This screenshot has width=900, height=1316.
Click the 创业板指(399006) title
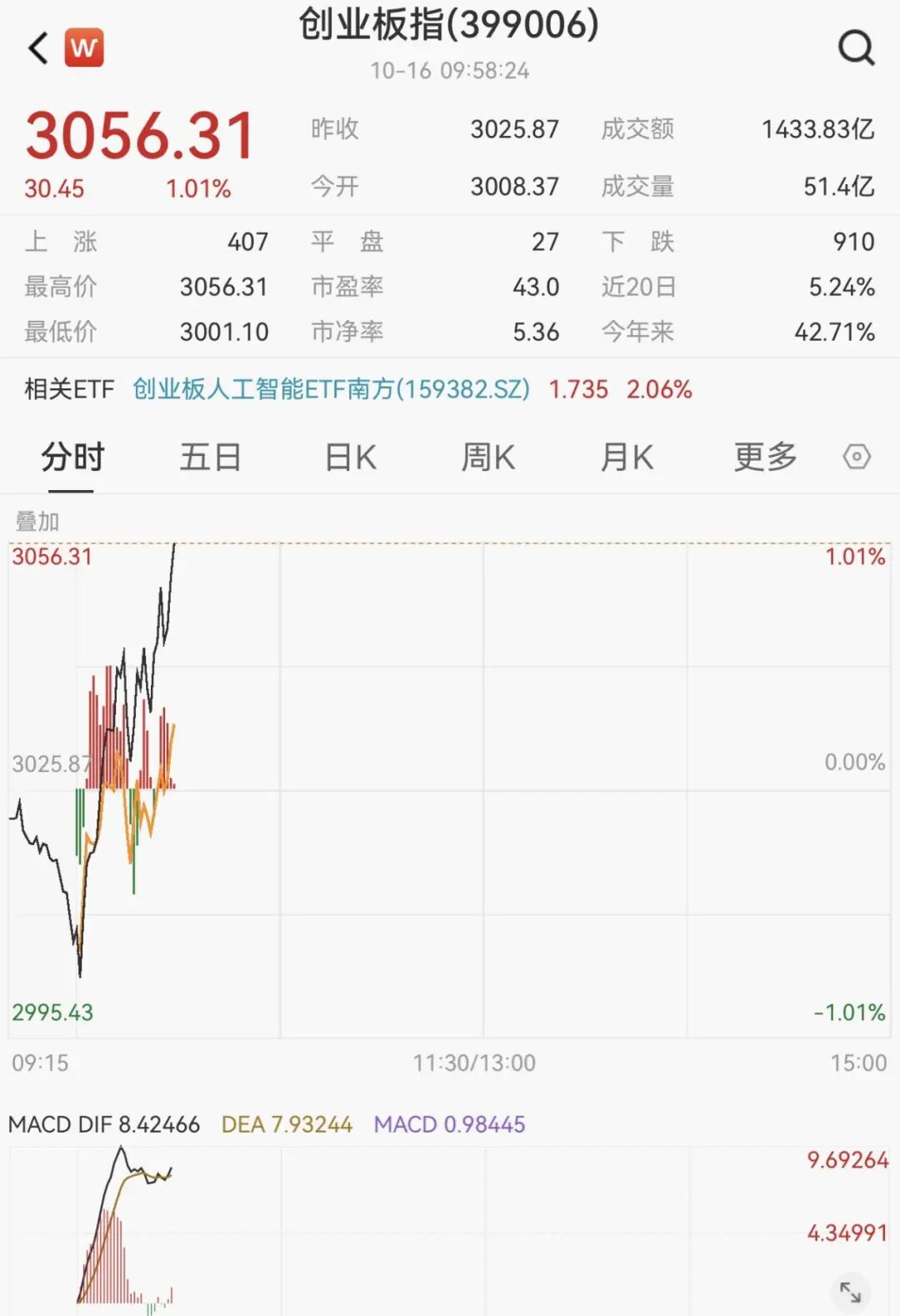450,27
